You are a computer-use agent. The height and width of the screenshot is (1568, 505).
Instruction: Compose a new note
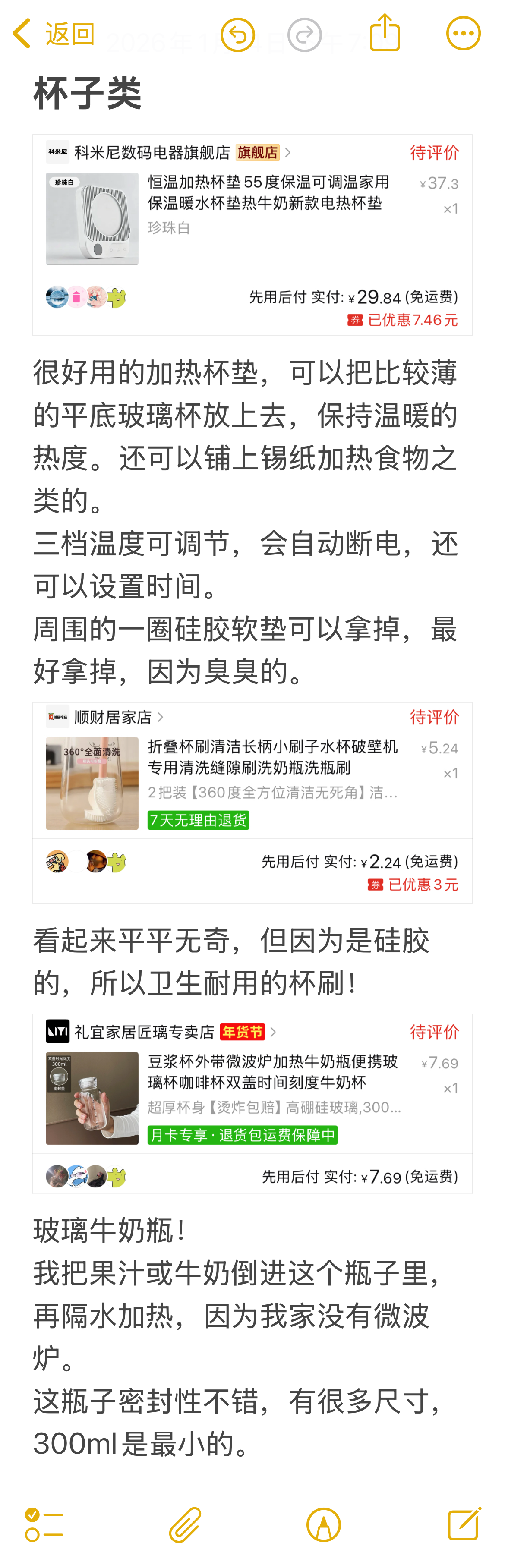pyautogui.click(x=464, y=1524)
